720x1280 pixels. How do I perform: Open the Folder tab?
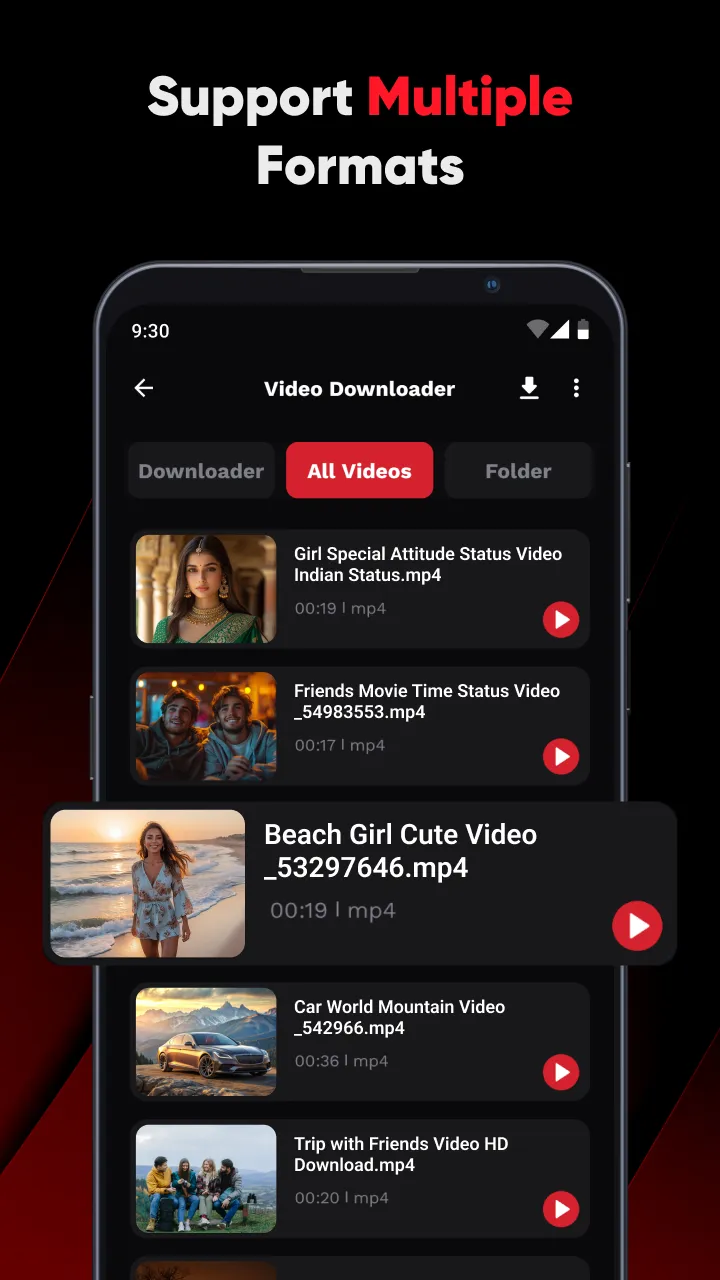pos(519,470)
